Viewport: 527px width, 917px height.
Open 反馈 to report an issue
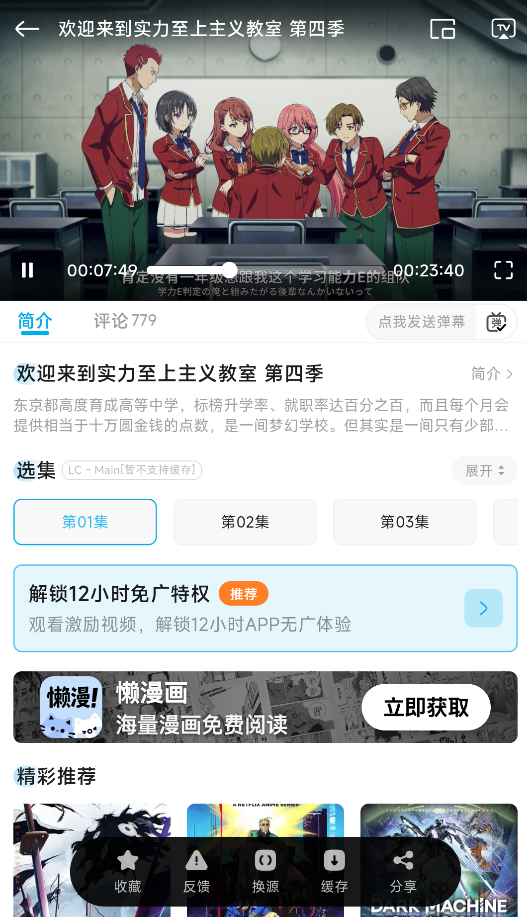[x=197, y=872]
